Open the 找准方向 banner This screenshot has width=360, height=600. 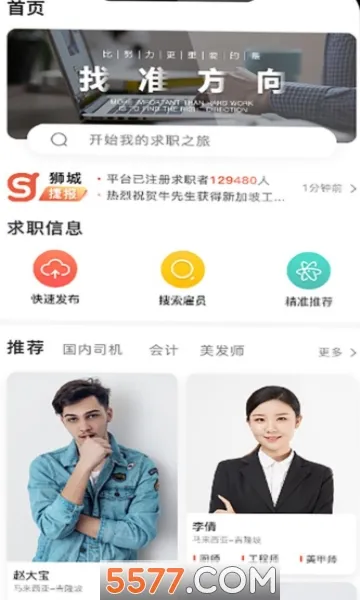[x=182, y=77]
